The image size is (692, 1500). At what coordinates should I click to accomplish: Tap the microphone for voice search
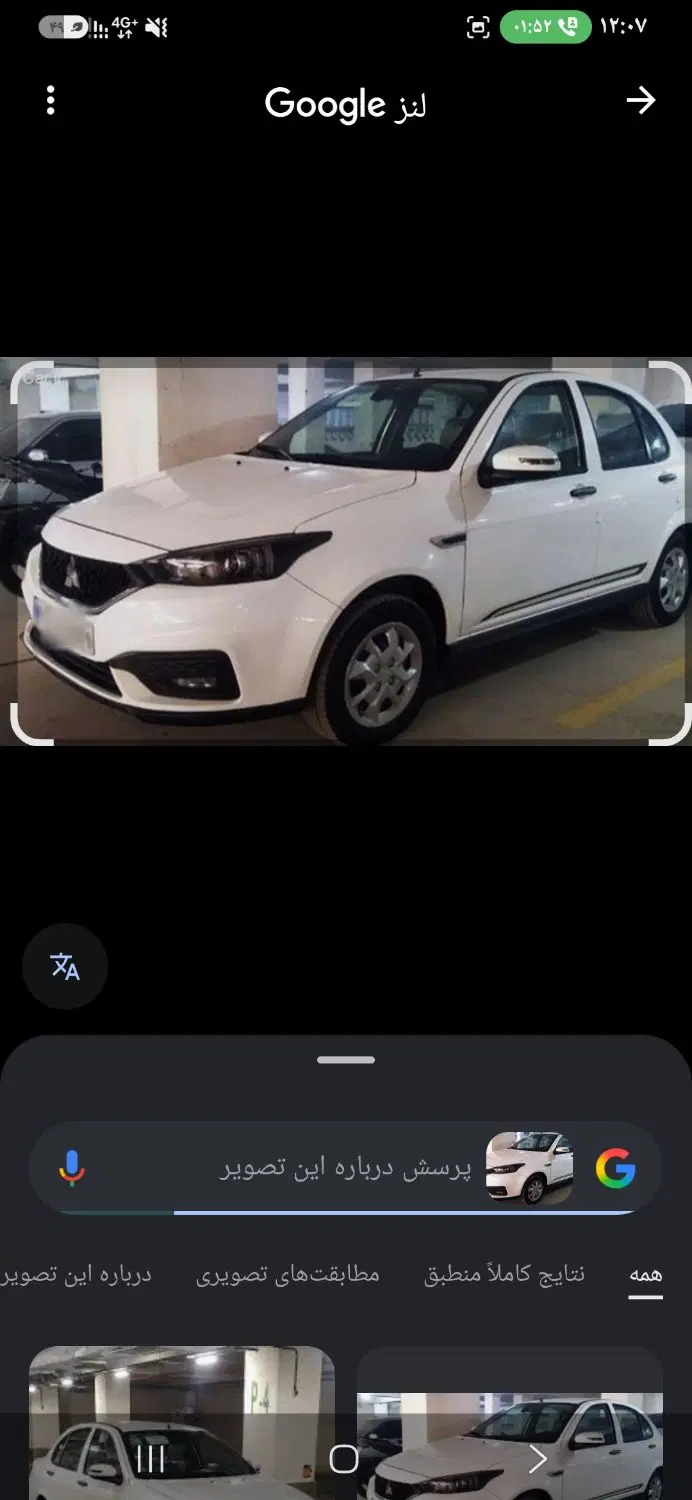(x=71, y=1167)
